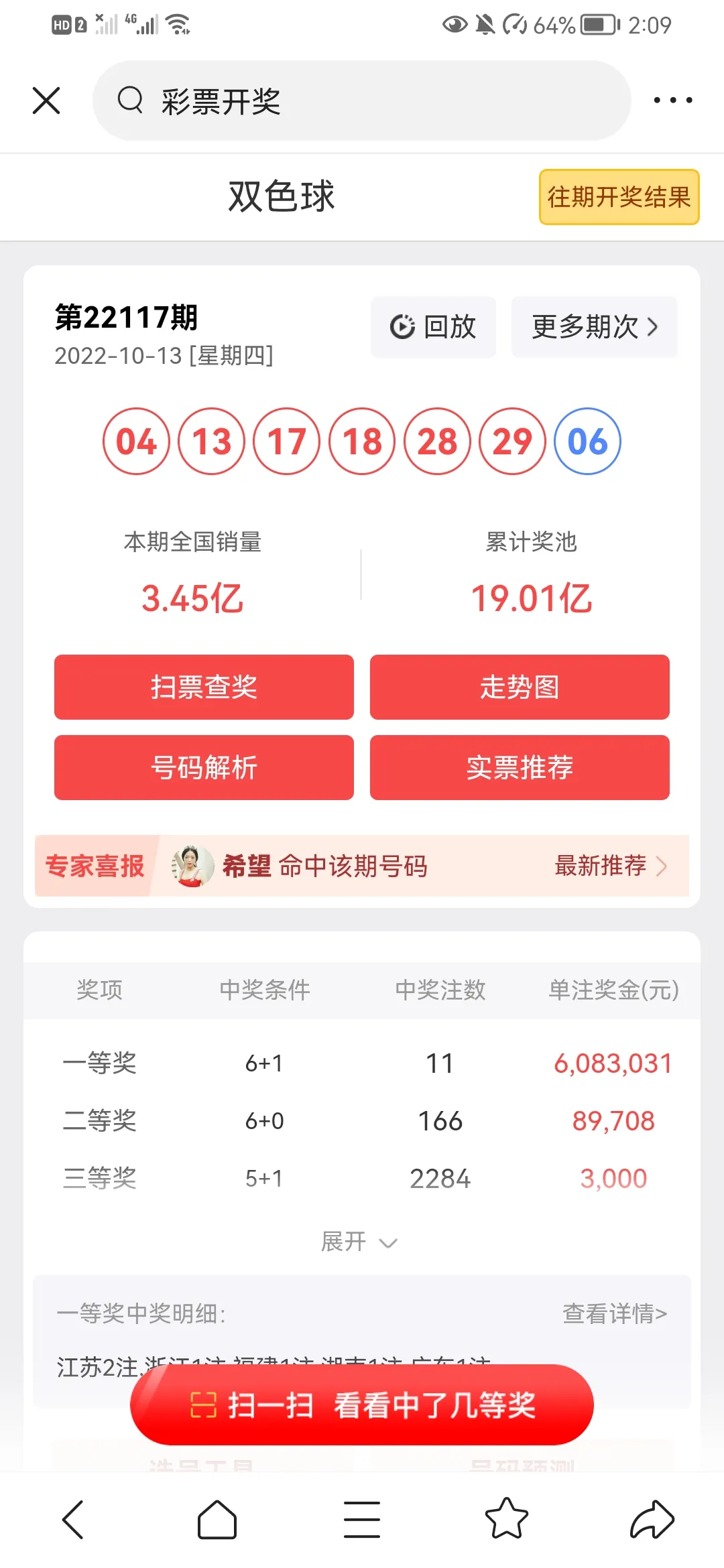Open the 走势图 trend chart
The width and height of the screenshot is (724, 1568).
tap(520, 687)
